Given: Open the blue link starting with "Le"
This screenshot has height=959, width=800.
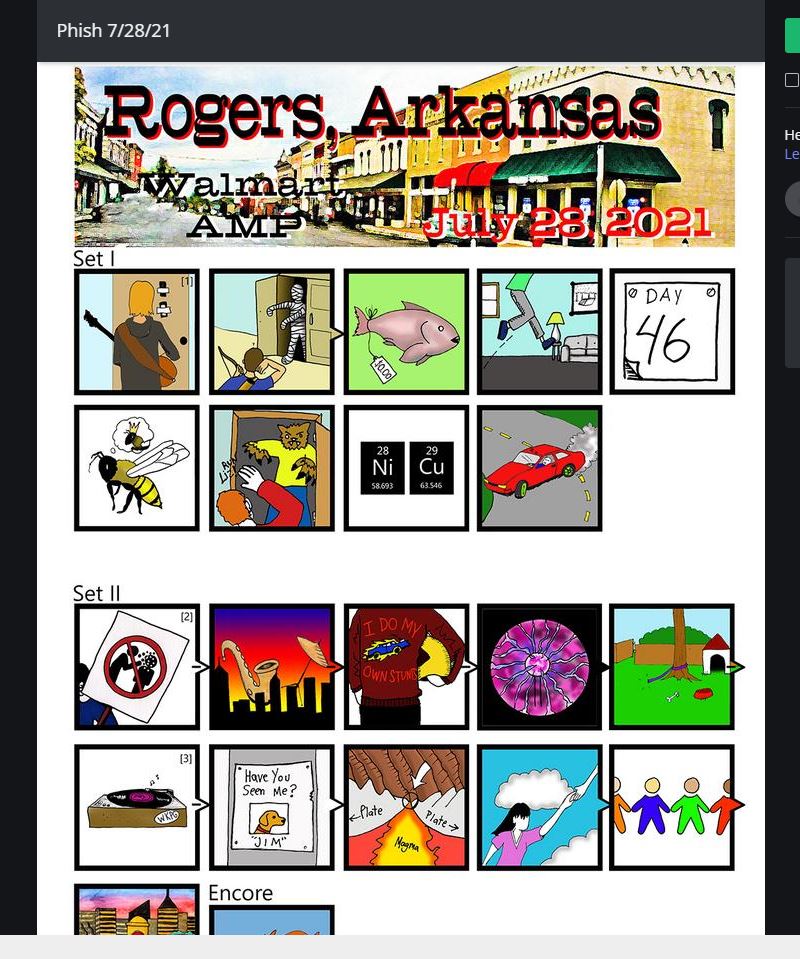Looking at the screenshot, I should click(792, 154).
